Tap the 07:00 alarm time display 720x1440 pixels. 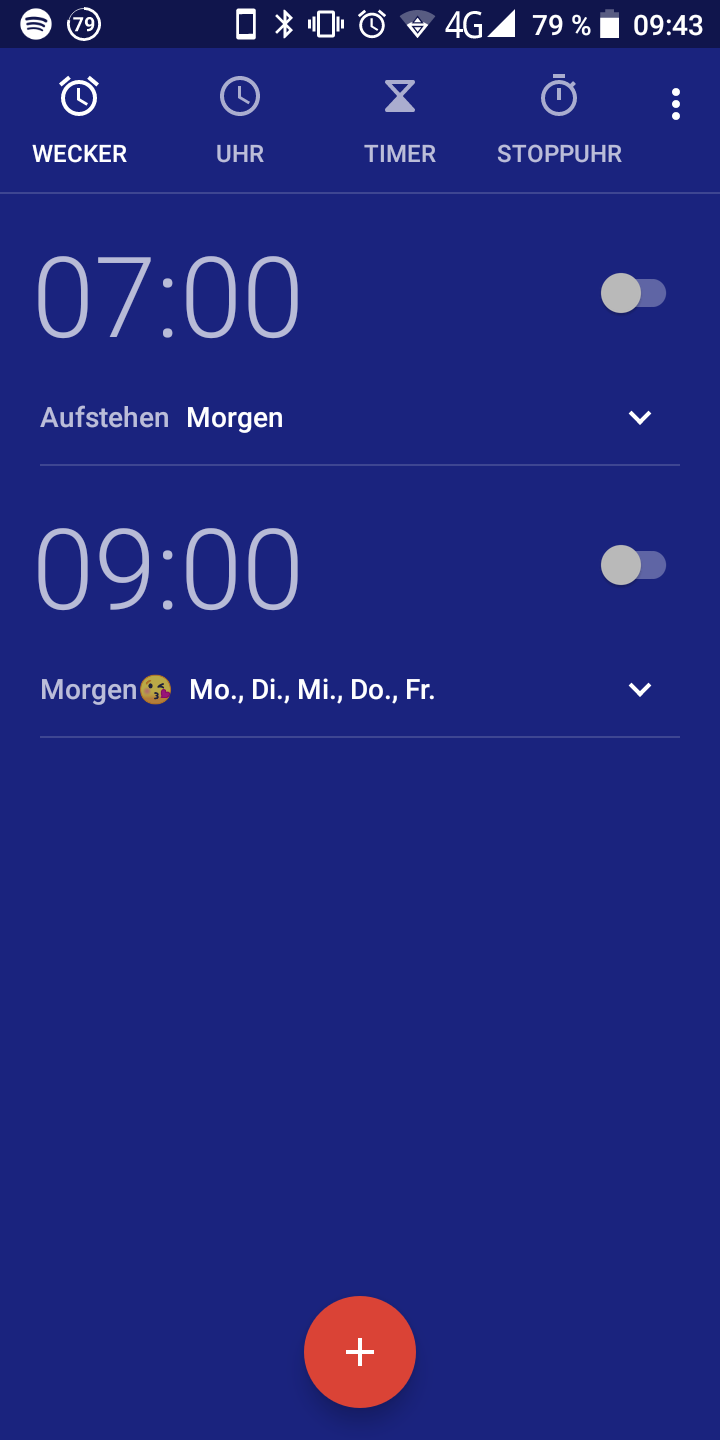click(x=168, y=293)
